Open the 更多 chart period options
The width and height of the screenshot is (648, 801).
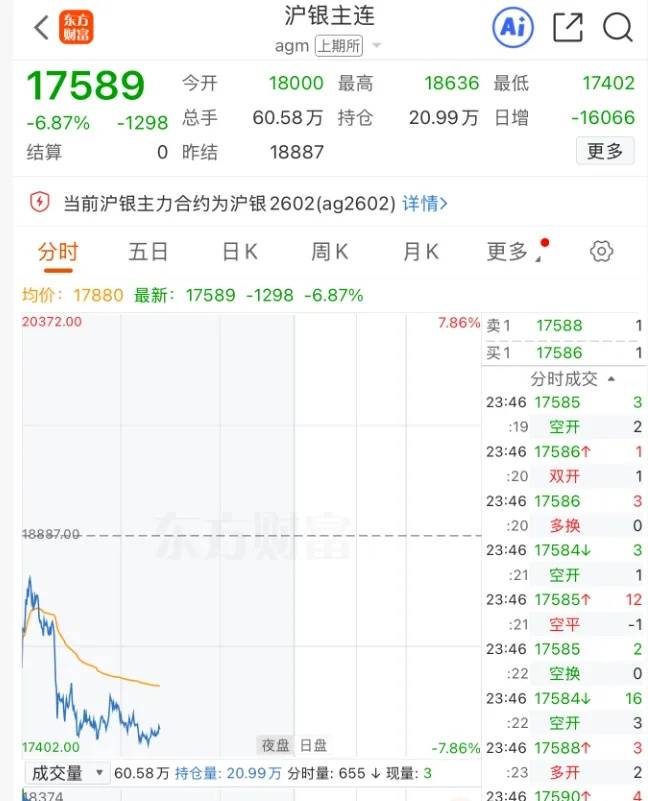pyautogui.click(x=508, y=252)
